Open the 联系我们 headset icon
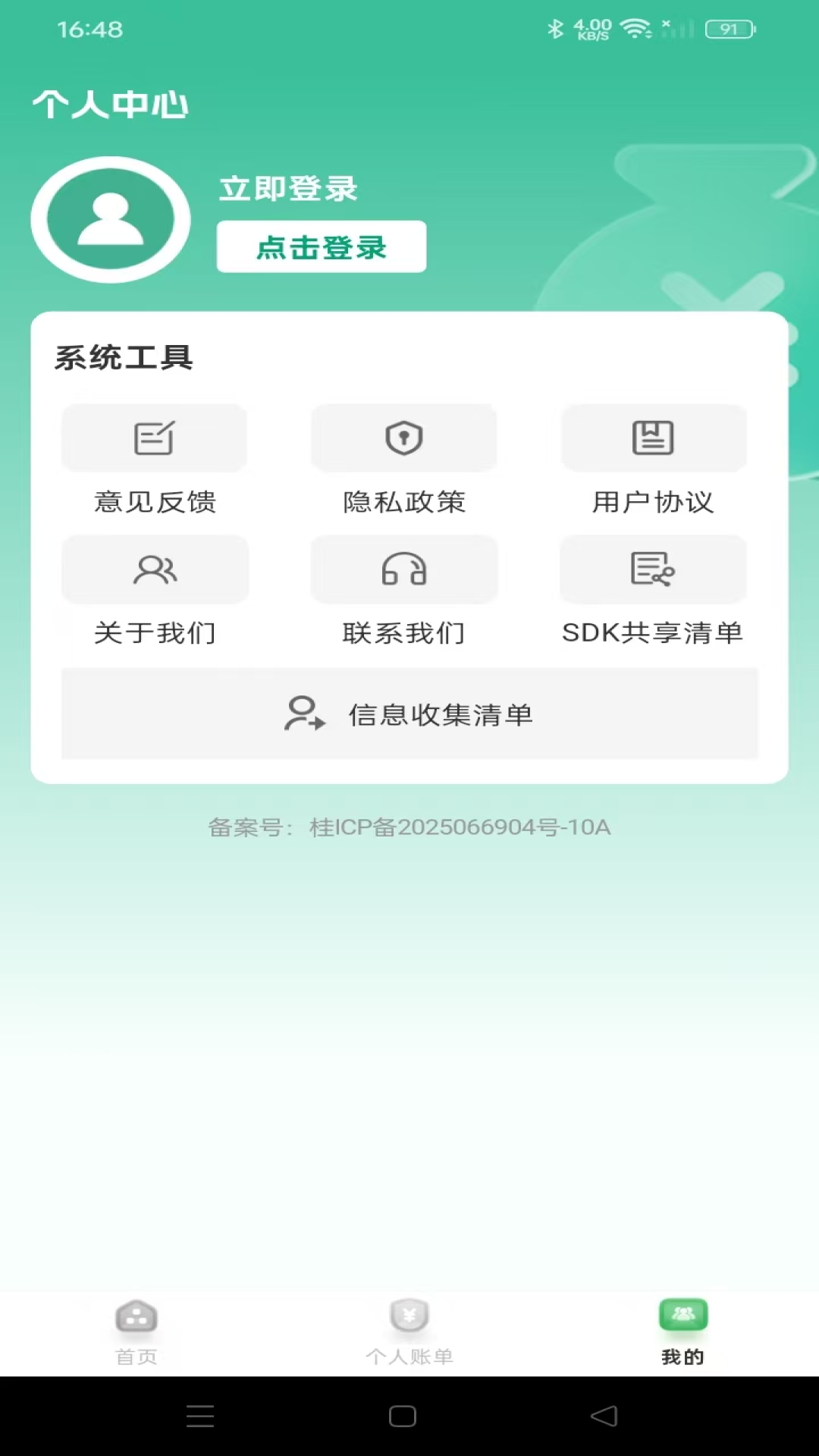Viewport: 819px width, 1456px height. (x=404, y=570)
